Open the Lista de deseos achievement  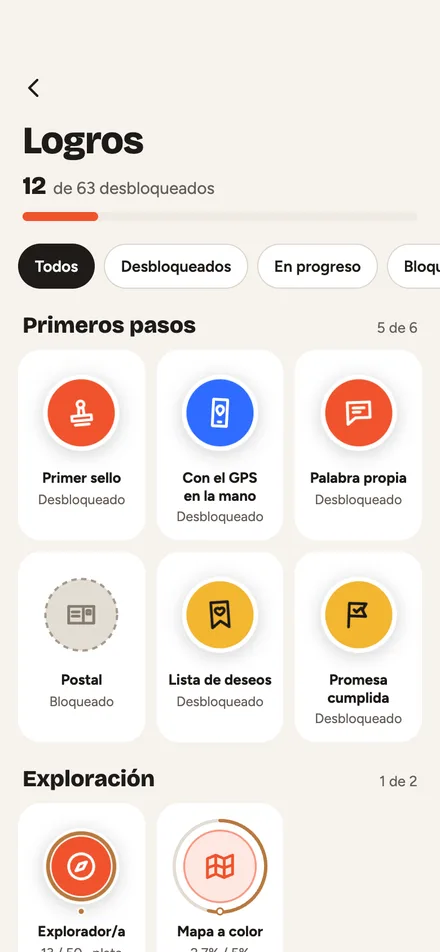pyautogui.click(x=220, y=647)
